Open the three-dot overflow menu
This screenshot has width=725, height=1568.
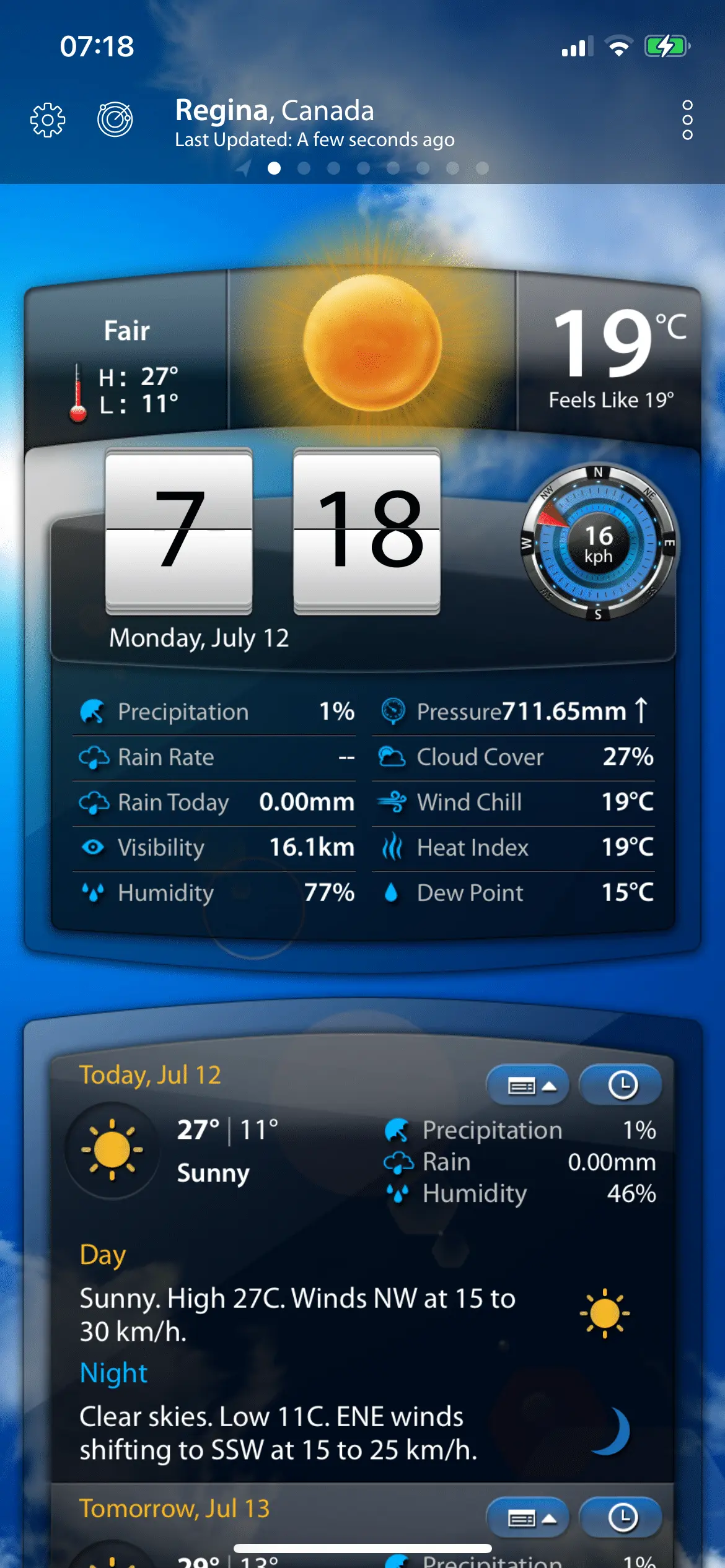click(687, 120)
